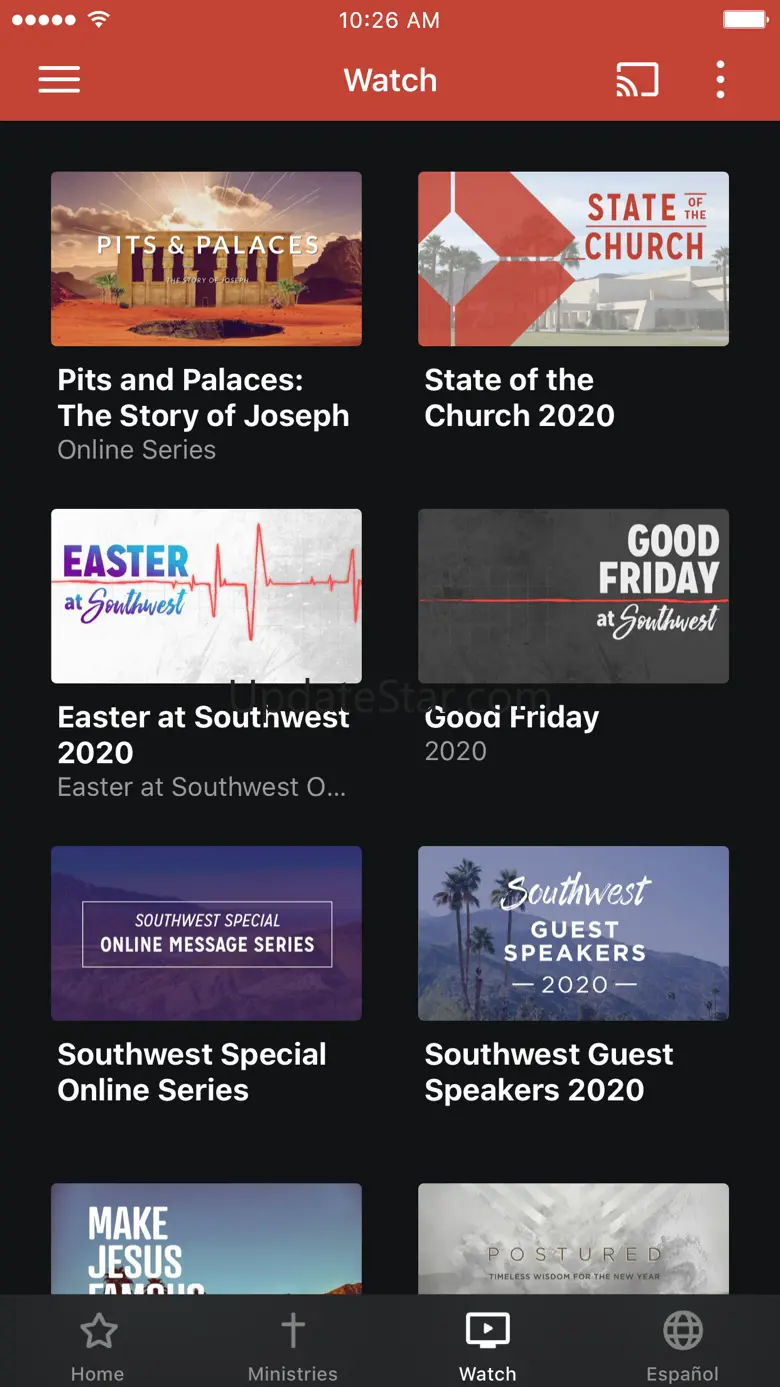Select the Watch tab

click(x=488, y=1345)
